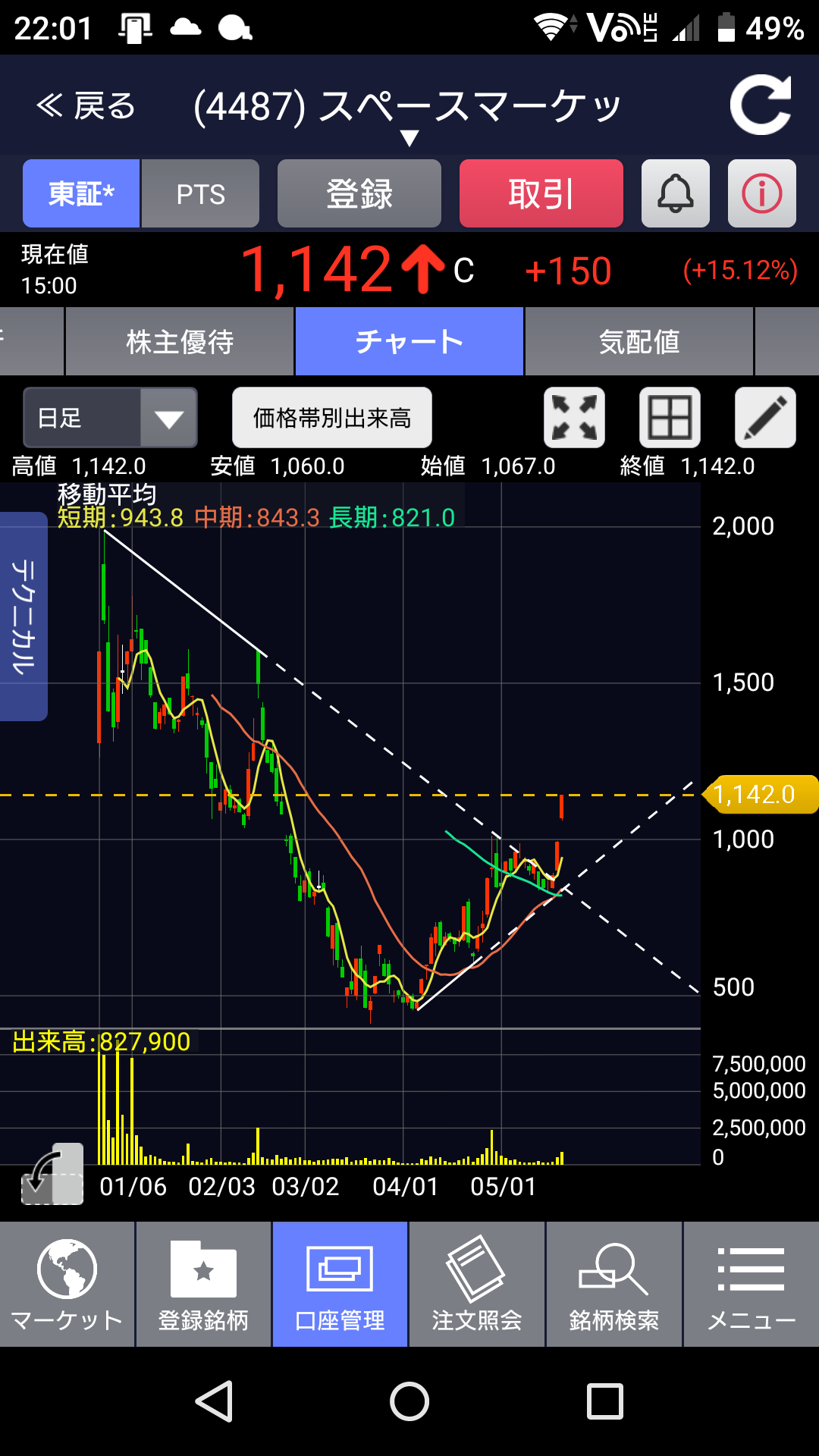Switch to the 株主優待 tab
Image resolution: width=819 pixels, height=1456 pixels.
(180, 342)
